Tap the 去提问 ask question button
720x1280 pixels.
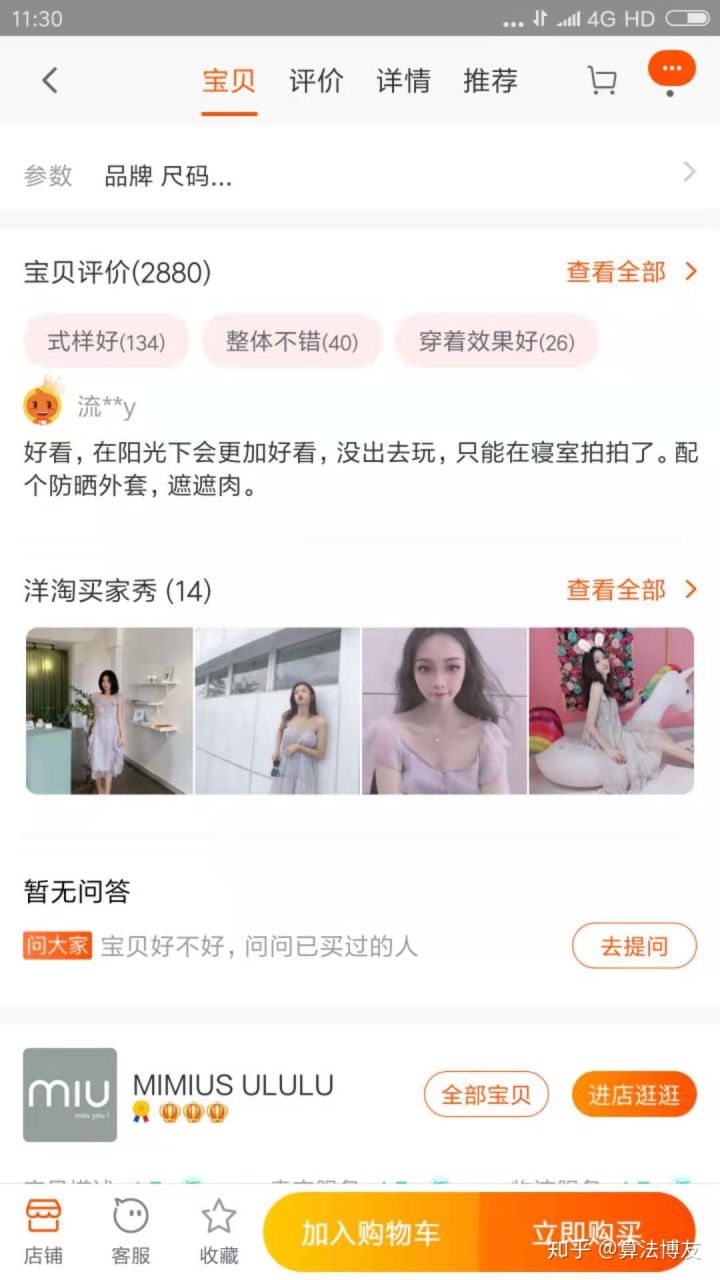click(x=634, y=944)
